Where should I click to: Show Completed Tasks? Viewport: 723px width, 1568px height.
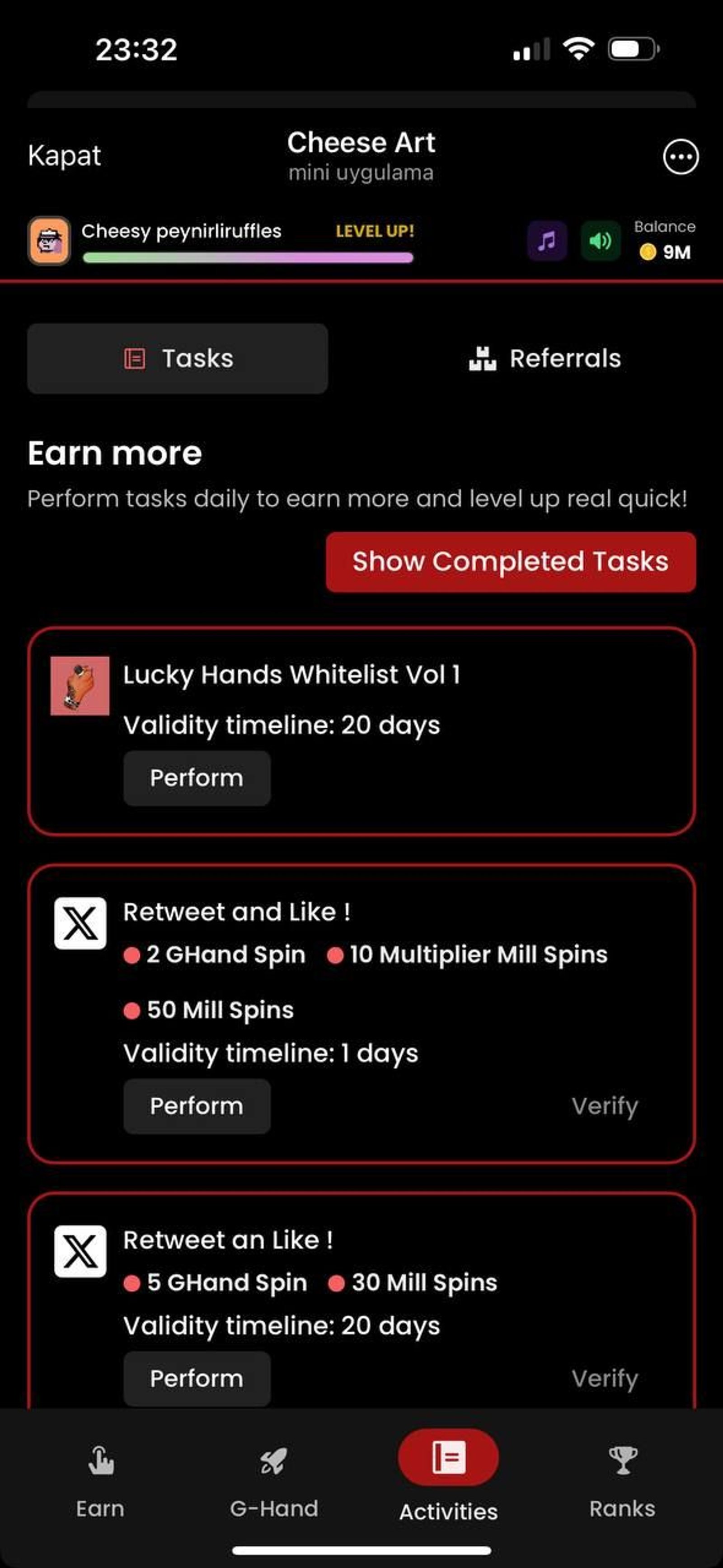click(x=511, y=562)
